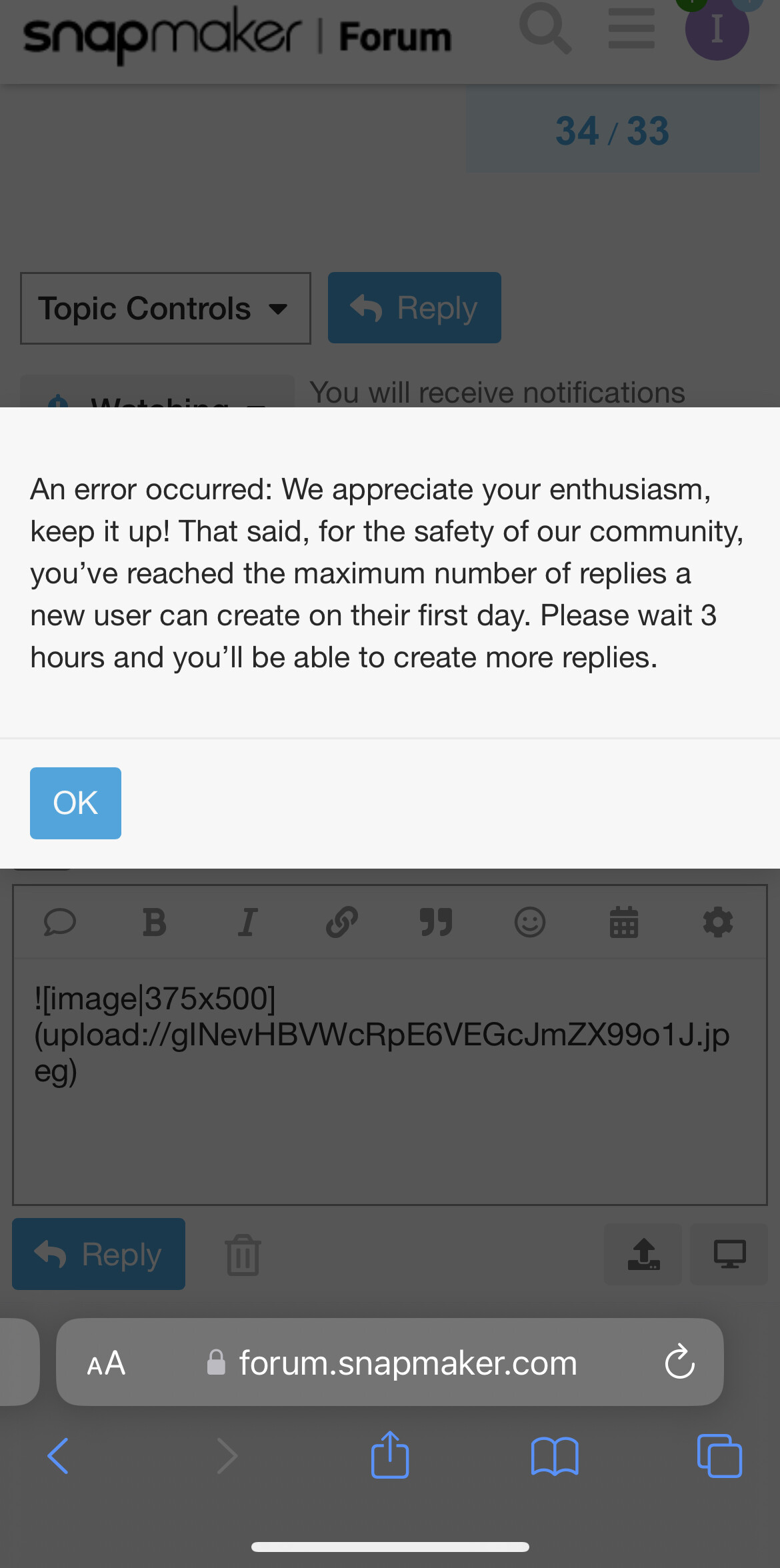Upload a file to the reply
The image size is (780, 1568).
(x=643, y=1255)
